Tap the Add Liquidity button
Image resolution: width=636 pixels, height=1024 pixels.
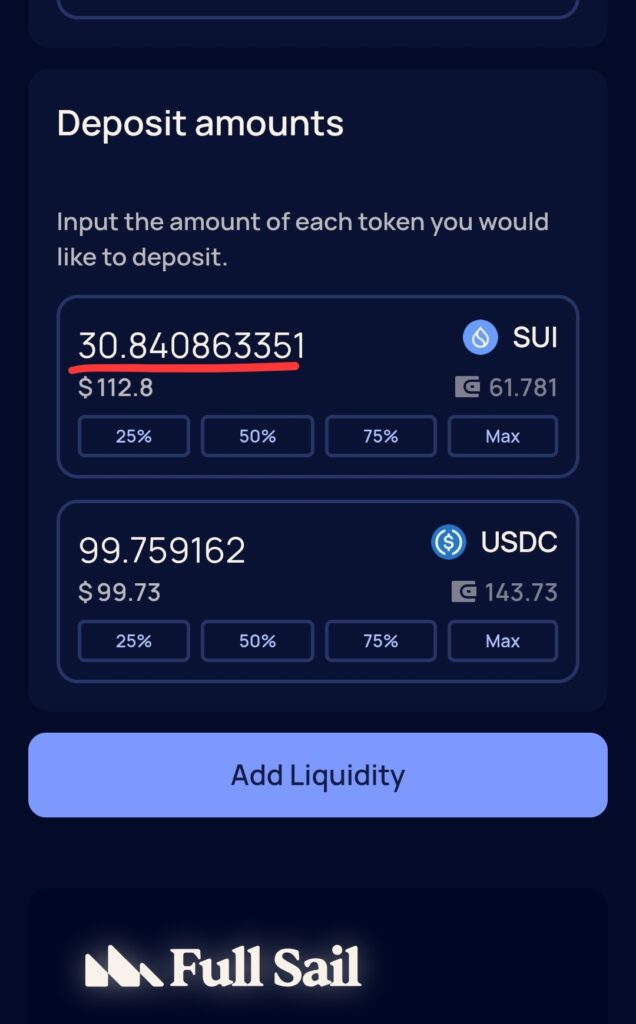point(318,775)
